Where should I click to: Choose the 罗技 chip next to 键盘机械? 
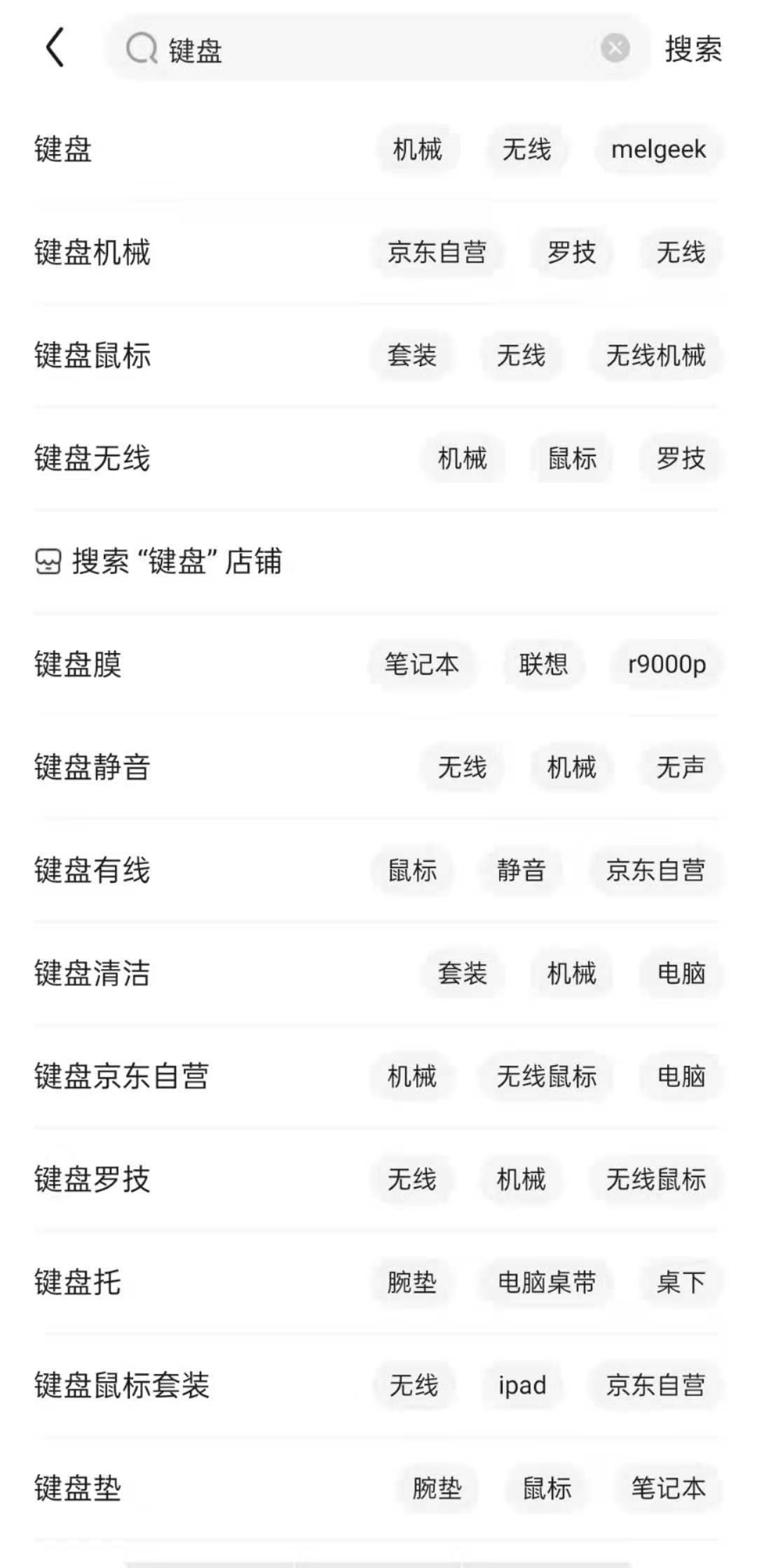(x=571, y=252)
